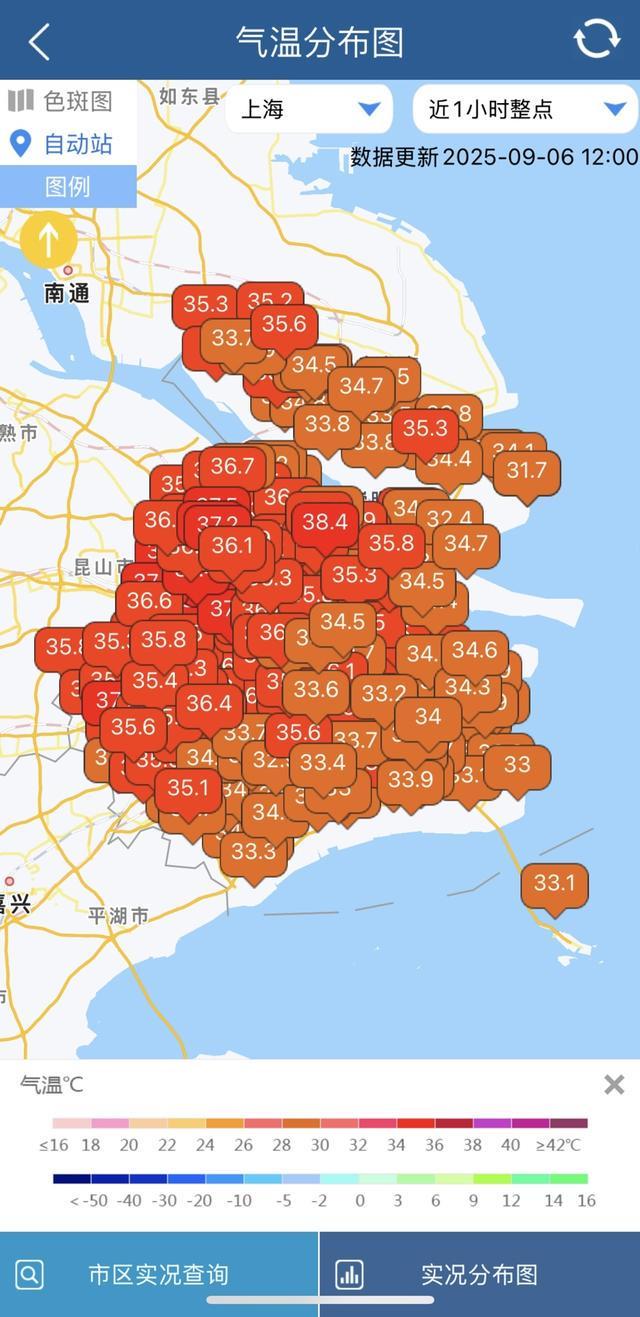
Task: Tap the yellow north arrow compass button
Action: pos(48,240)
